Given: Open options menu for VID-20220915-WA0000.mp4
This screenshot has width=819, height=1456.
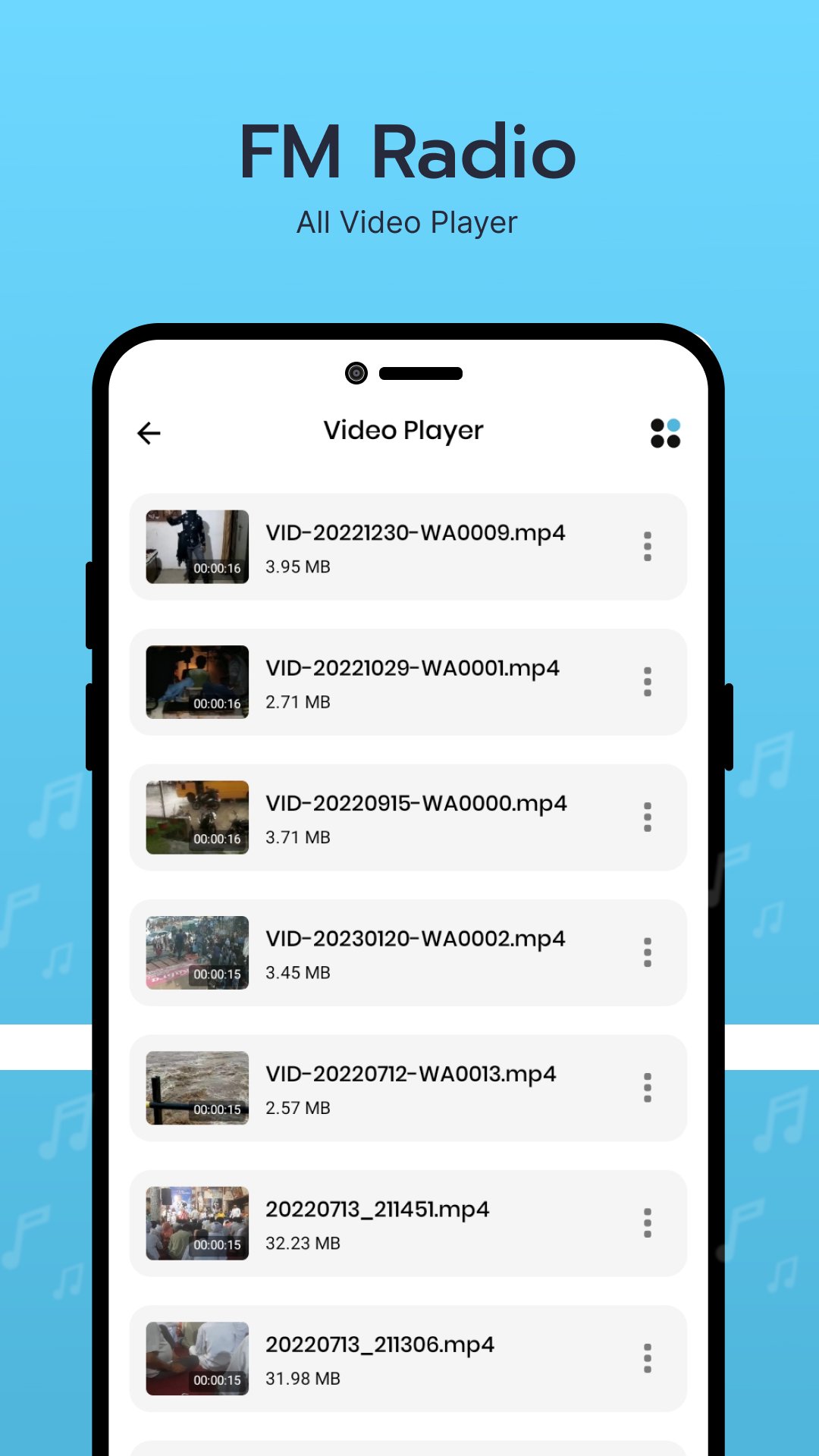Looking at the screenshot, I should coord(648,817).
